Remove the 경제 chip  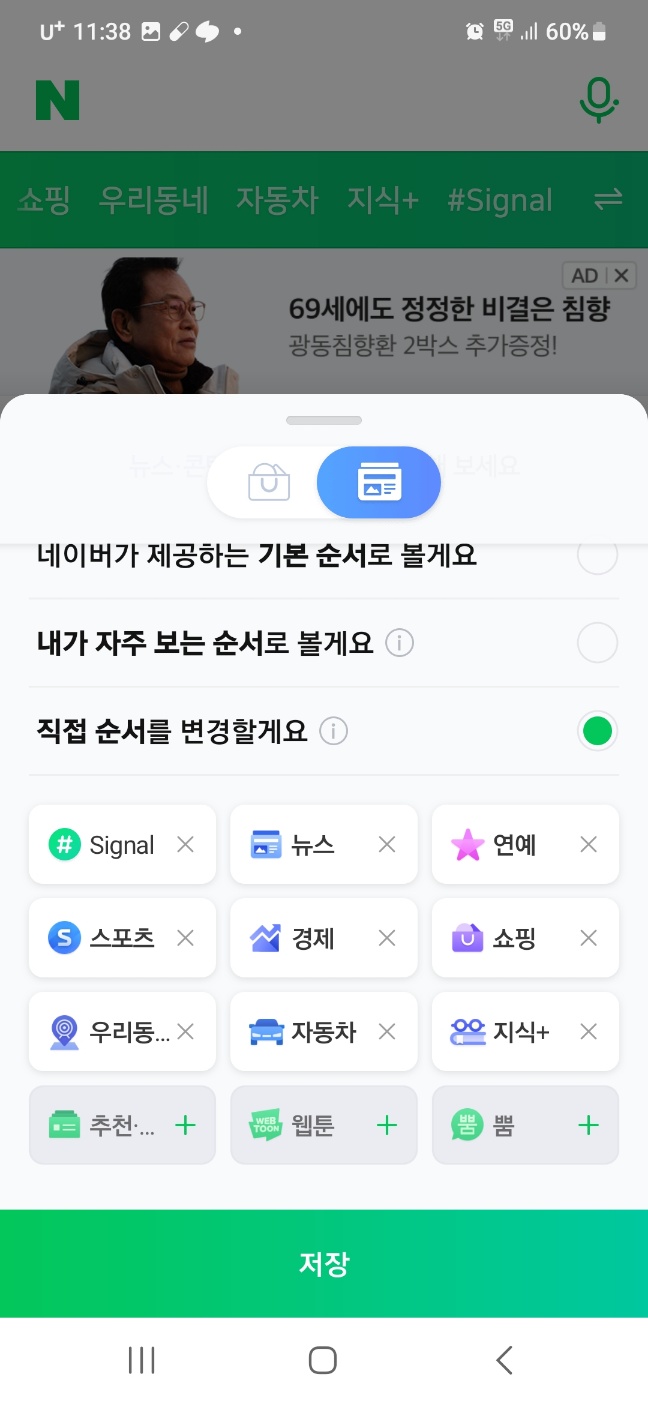387,938
